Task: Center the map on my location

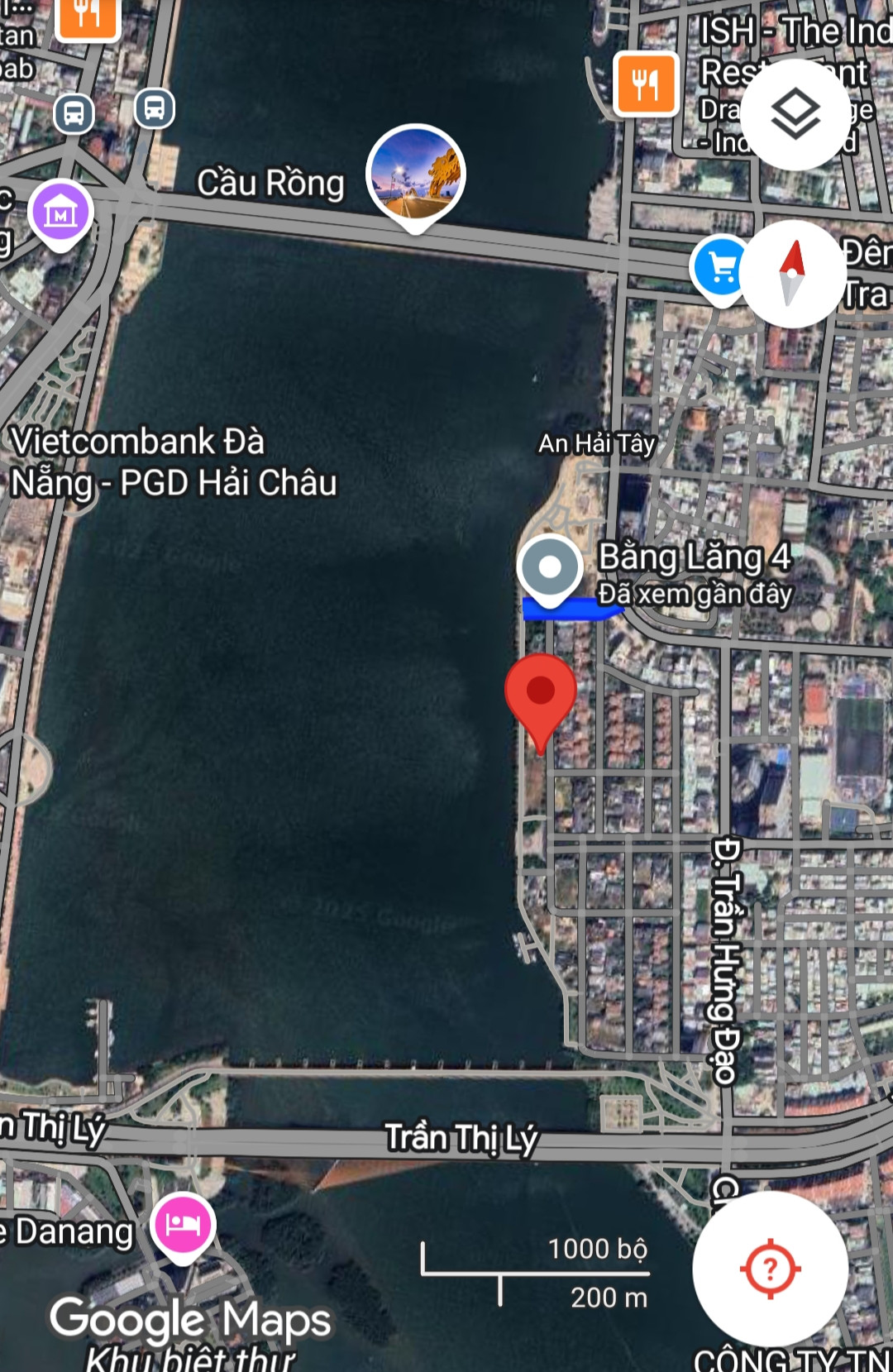Action: click(770, 1269)
